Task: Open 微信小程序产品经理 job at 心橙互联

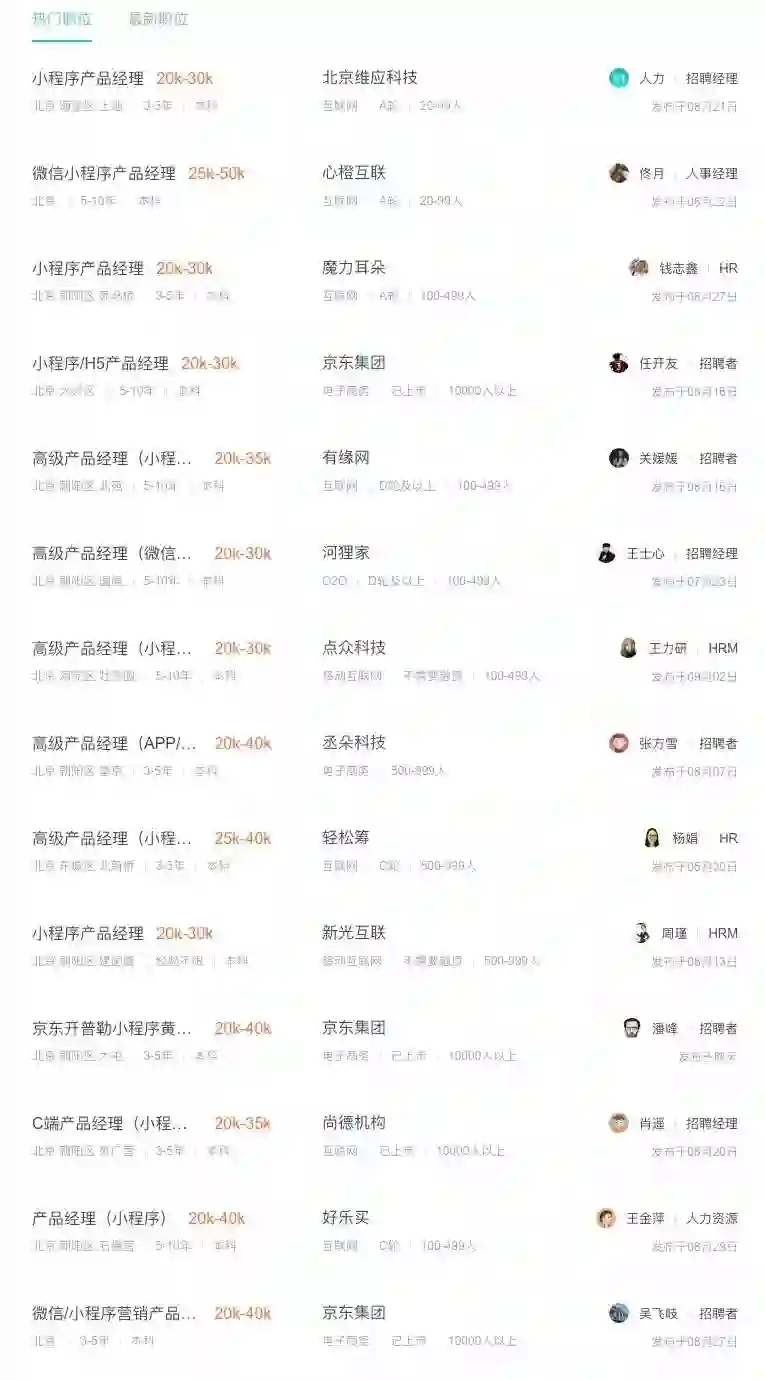Action: pos(104,174)
